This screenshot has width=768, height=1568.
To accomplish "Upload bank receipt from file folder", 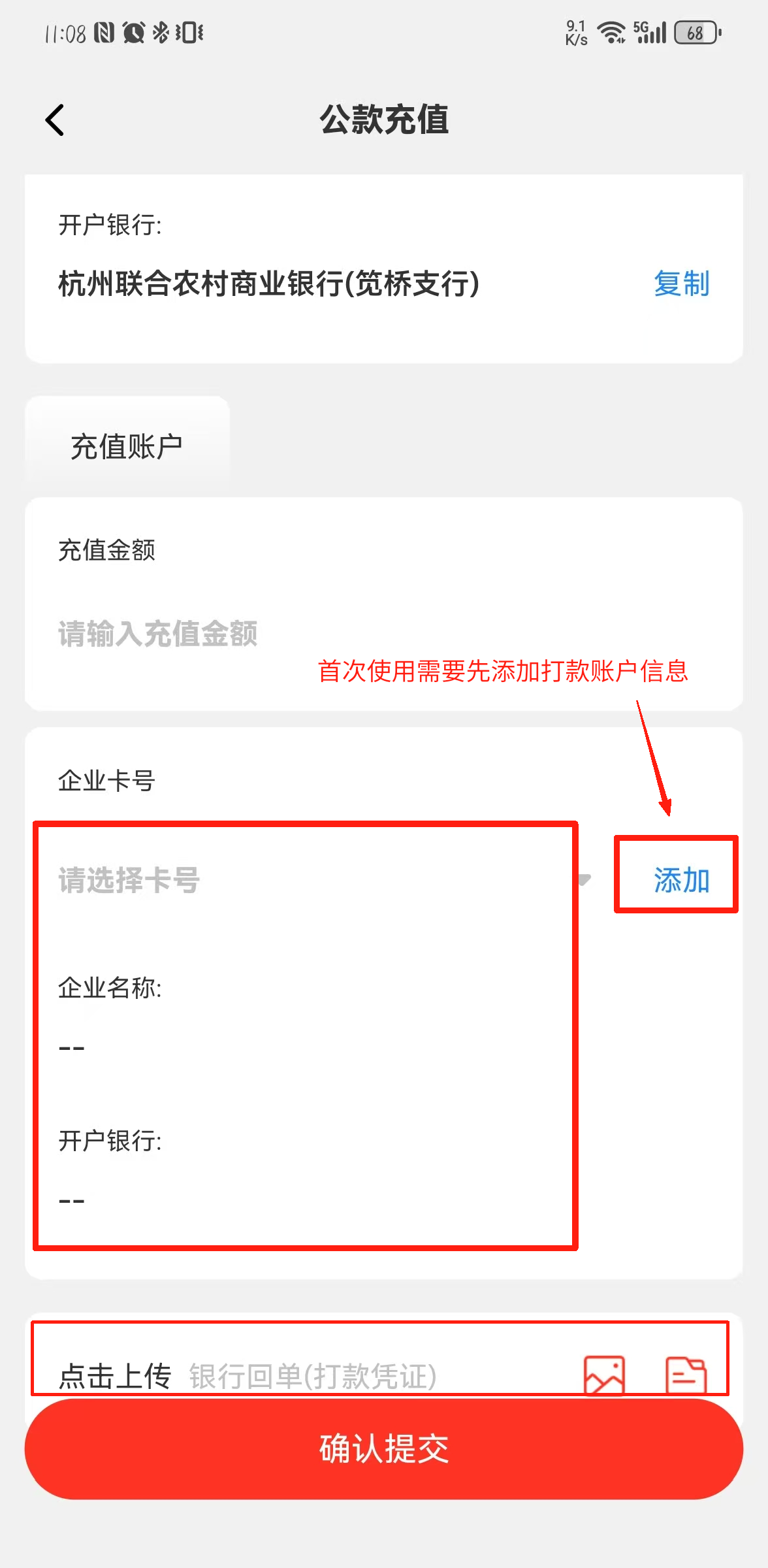I will (685, 1373).
